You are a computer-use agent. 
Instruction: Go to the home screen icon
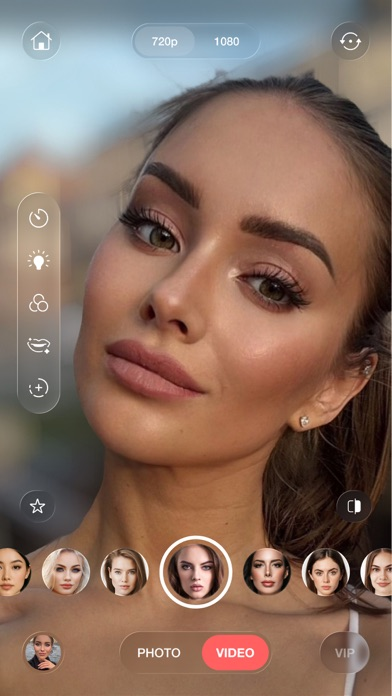point(41,41)
